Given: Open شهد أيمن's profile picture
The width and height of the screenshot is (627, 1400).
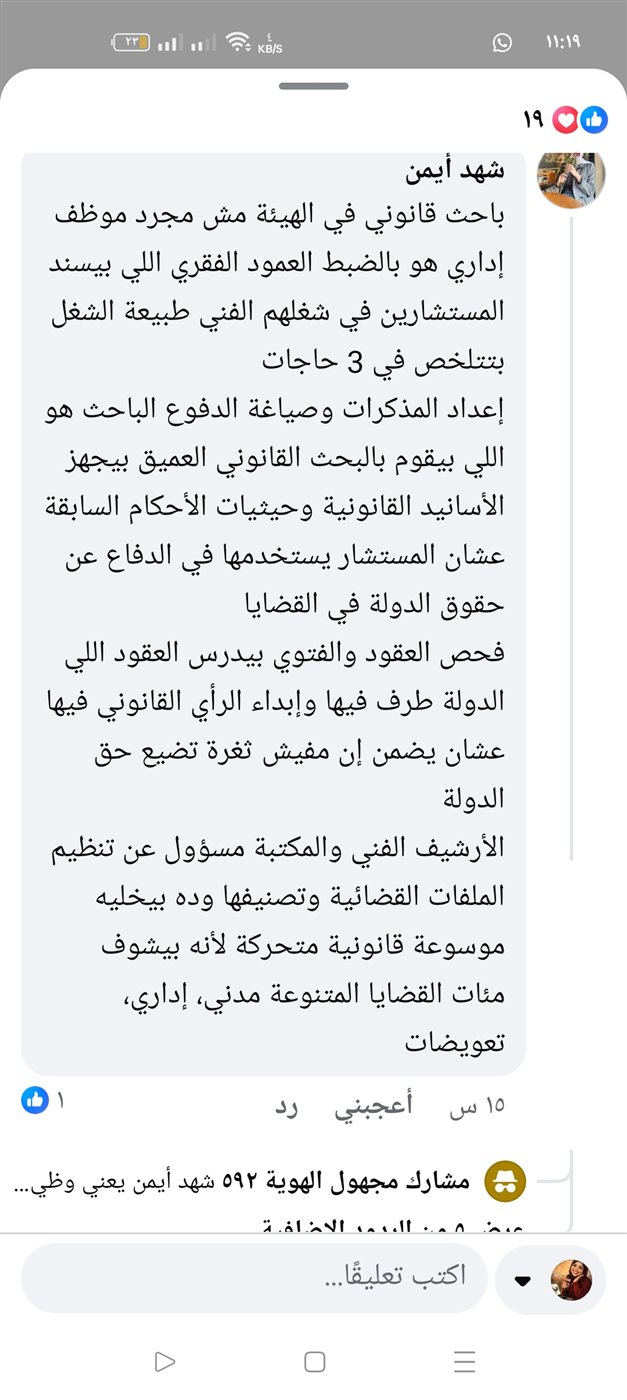Looking at the screenshot, I should pos(572,178).
